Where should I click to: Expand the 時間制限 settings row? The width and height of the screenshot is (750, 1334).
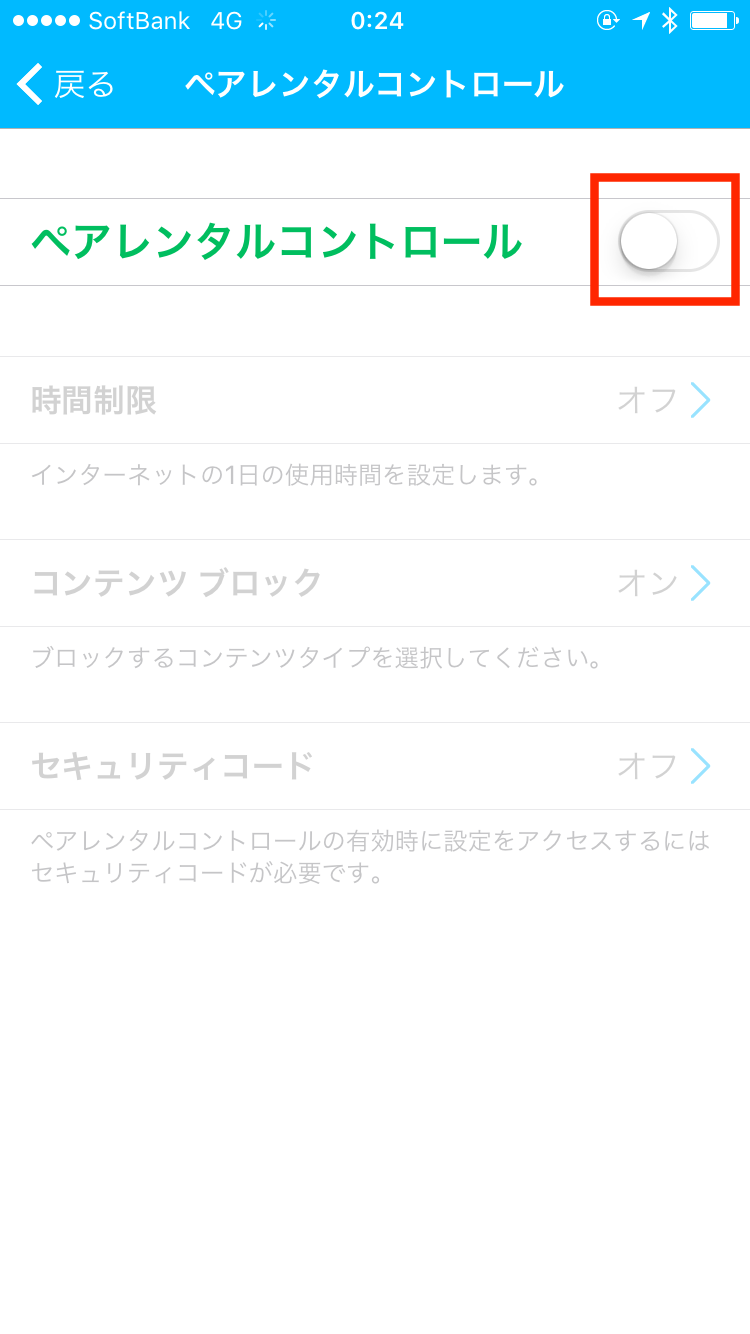(375, 399)
